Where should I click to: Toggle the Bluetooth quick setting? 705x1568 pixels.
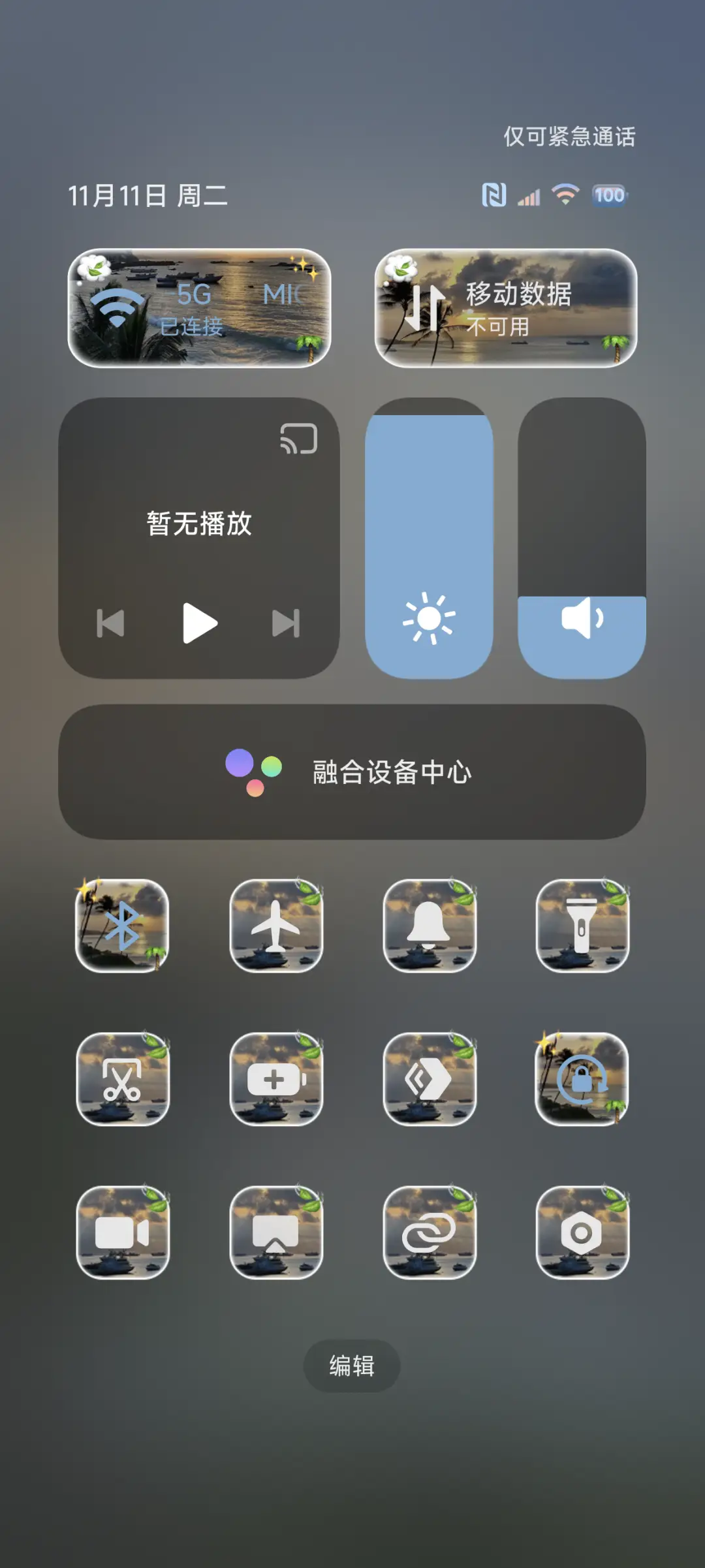pos(124,927)
